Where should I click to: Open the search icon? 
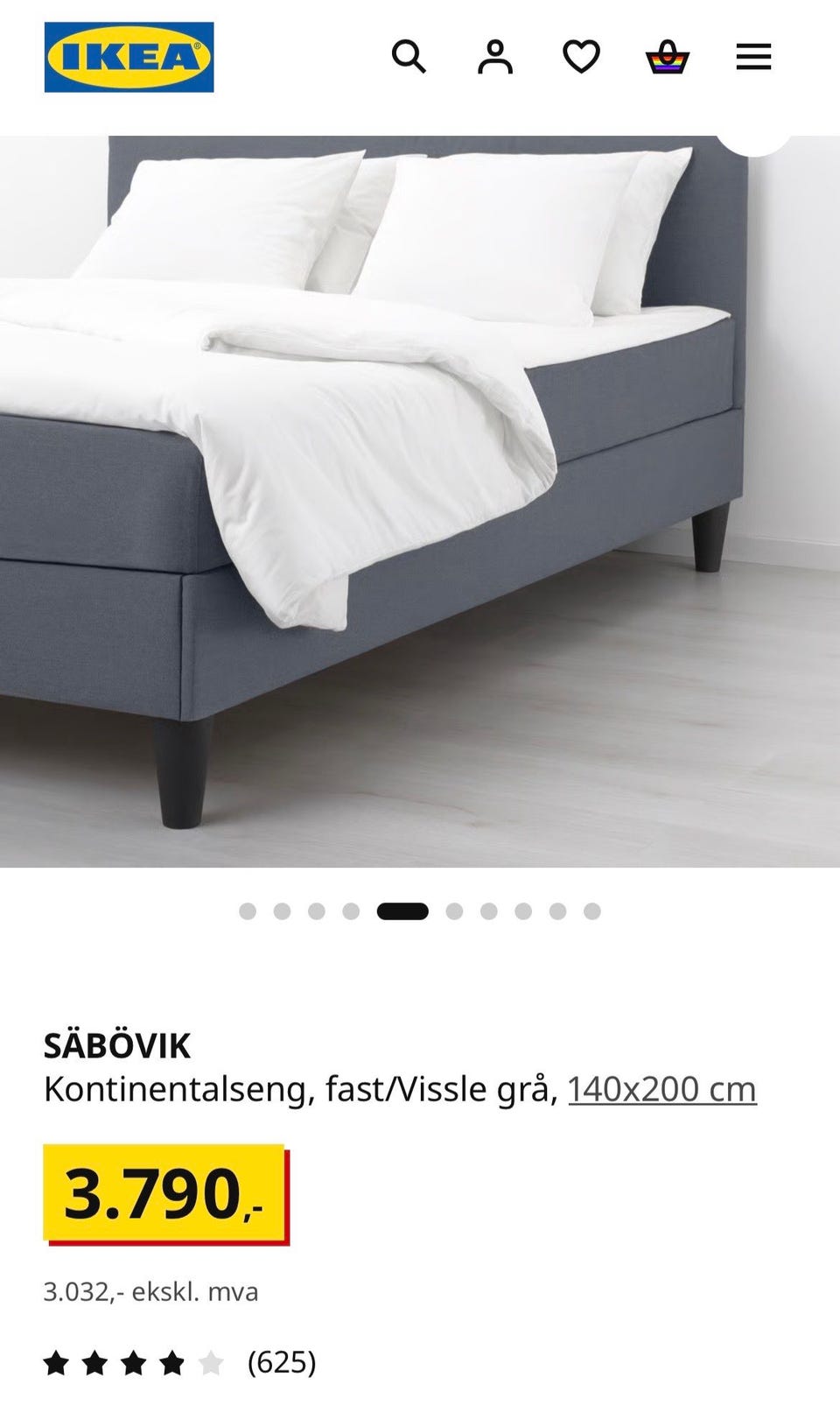click(x=409, y=57)
